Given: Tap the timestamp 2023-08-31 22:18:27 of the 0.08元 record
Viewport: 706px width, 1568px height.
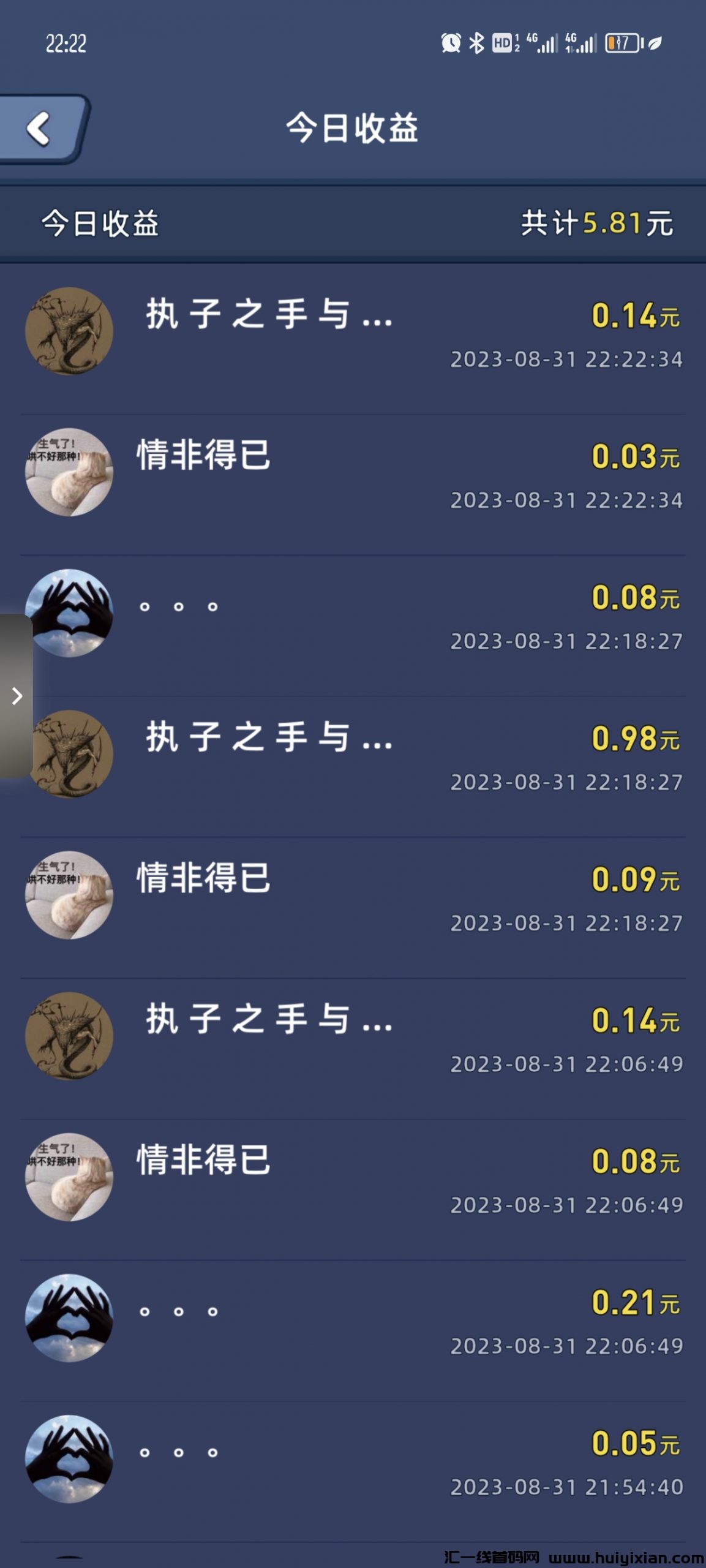Looking at the screenshot, I should [x=566, y=642].
